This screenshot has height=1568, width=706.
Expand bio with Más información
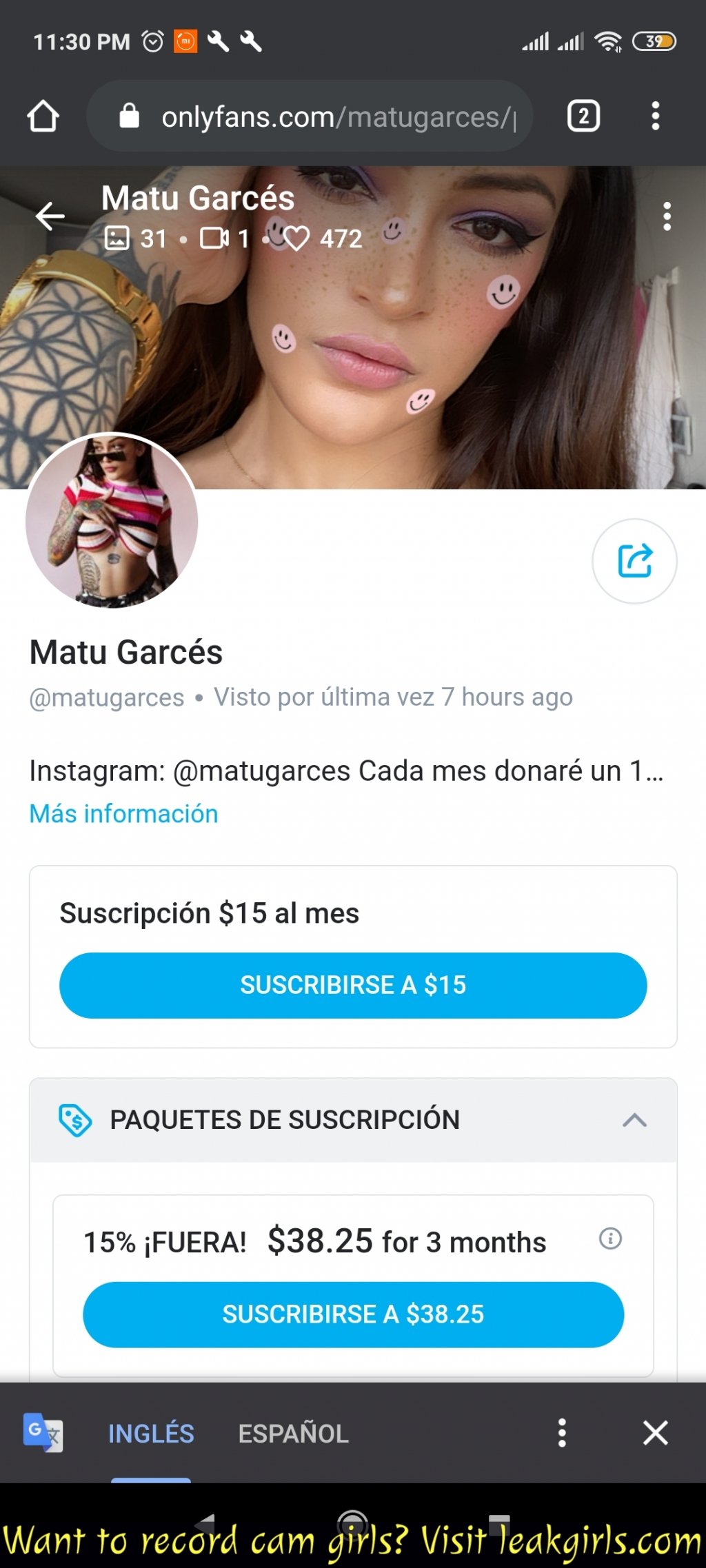click(123, 814)
